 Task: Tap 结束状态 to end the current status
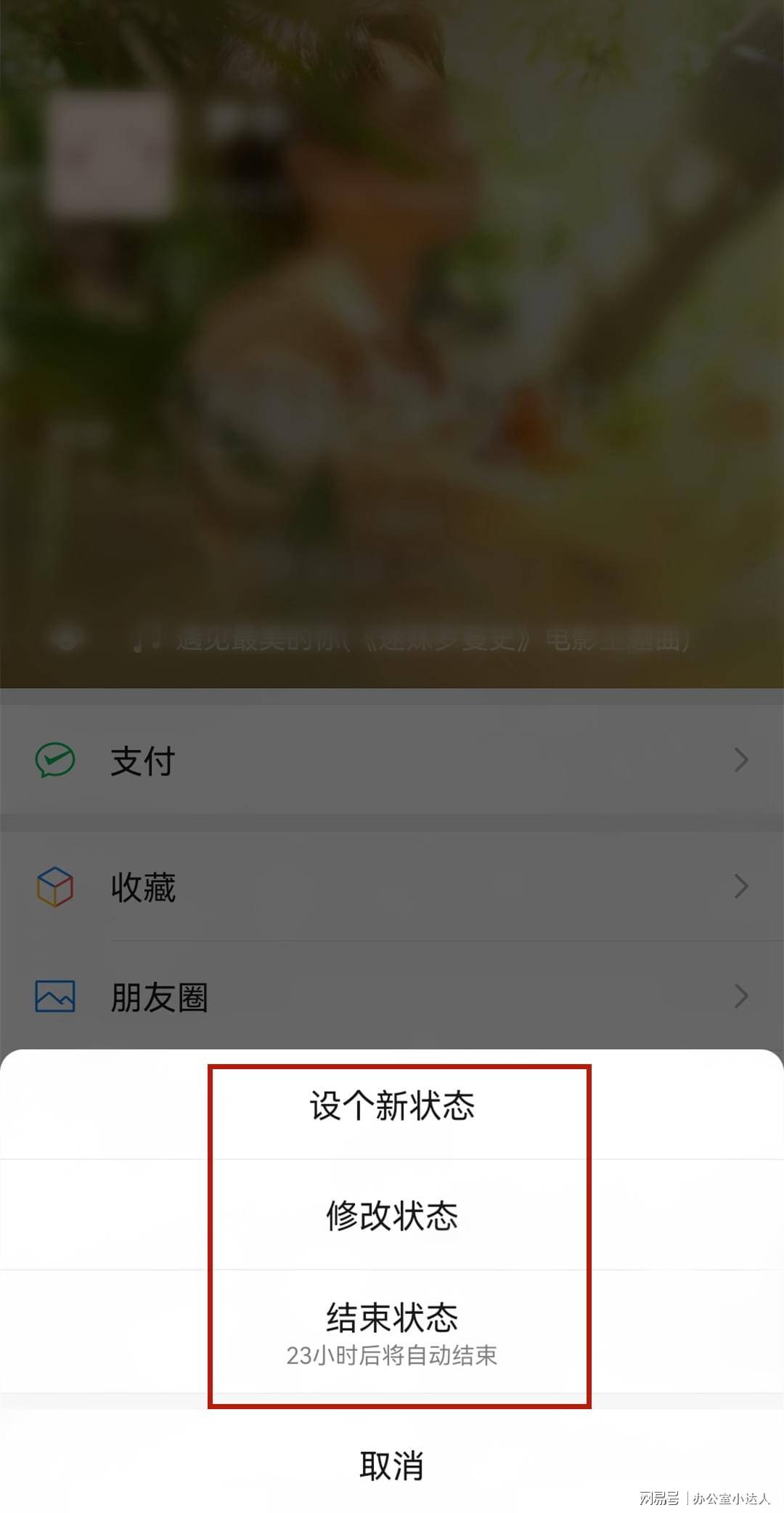coord(392,1331)
